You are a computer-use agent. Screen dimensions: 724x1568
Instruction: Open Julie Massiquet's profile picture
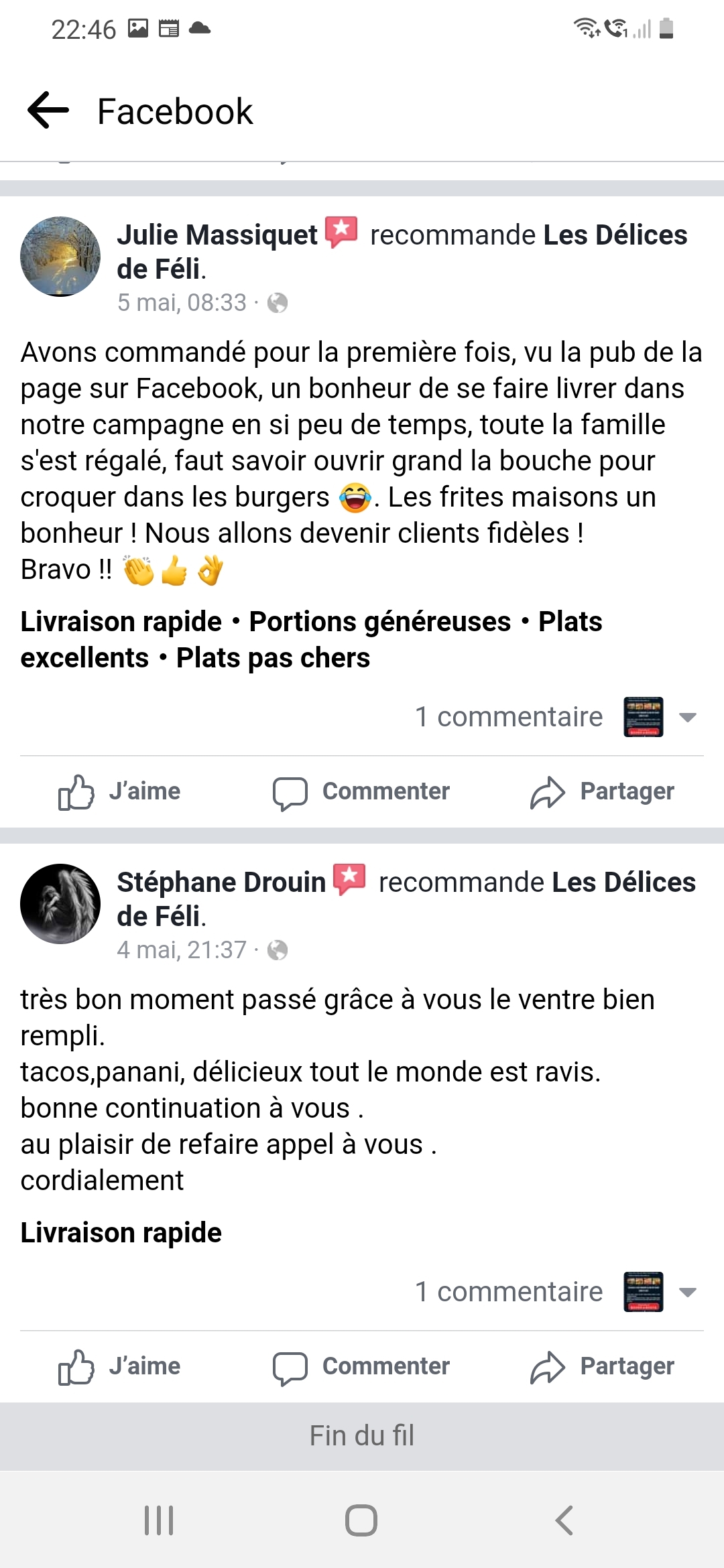coord(60,256)
